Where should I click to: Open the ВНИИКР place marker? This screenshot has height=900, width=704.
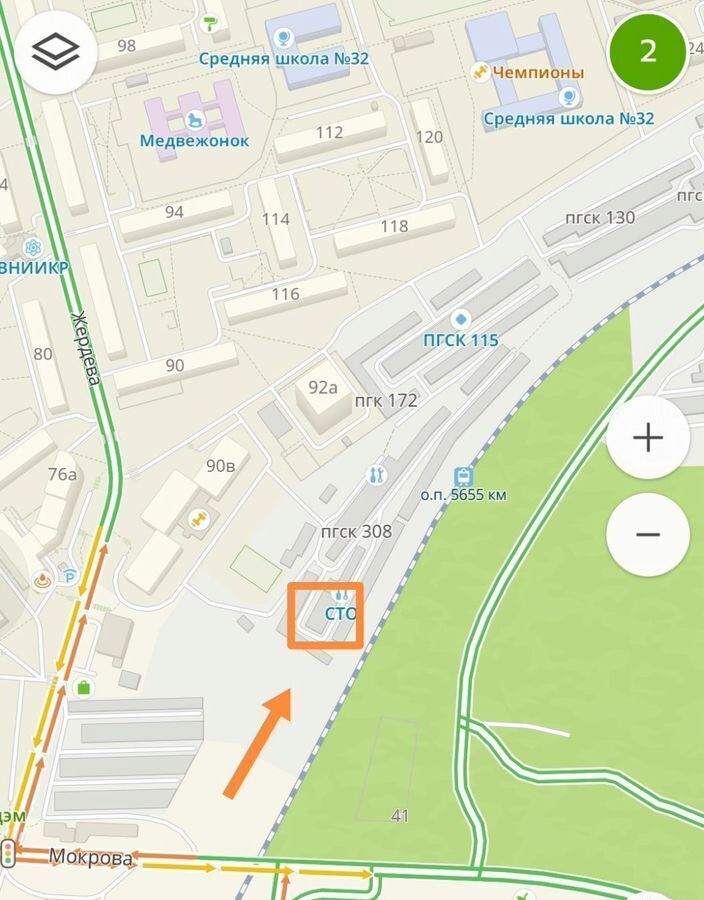[x=33, y=247]
